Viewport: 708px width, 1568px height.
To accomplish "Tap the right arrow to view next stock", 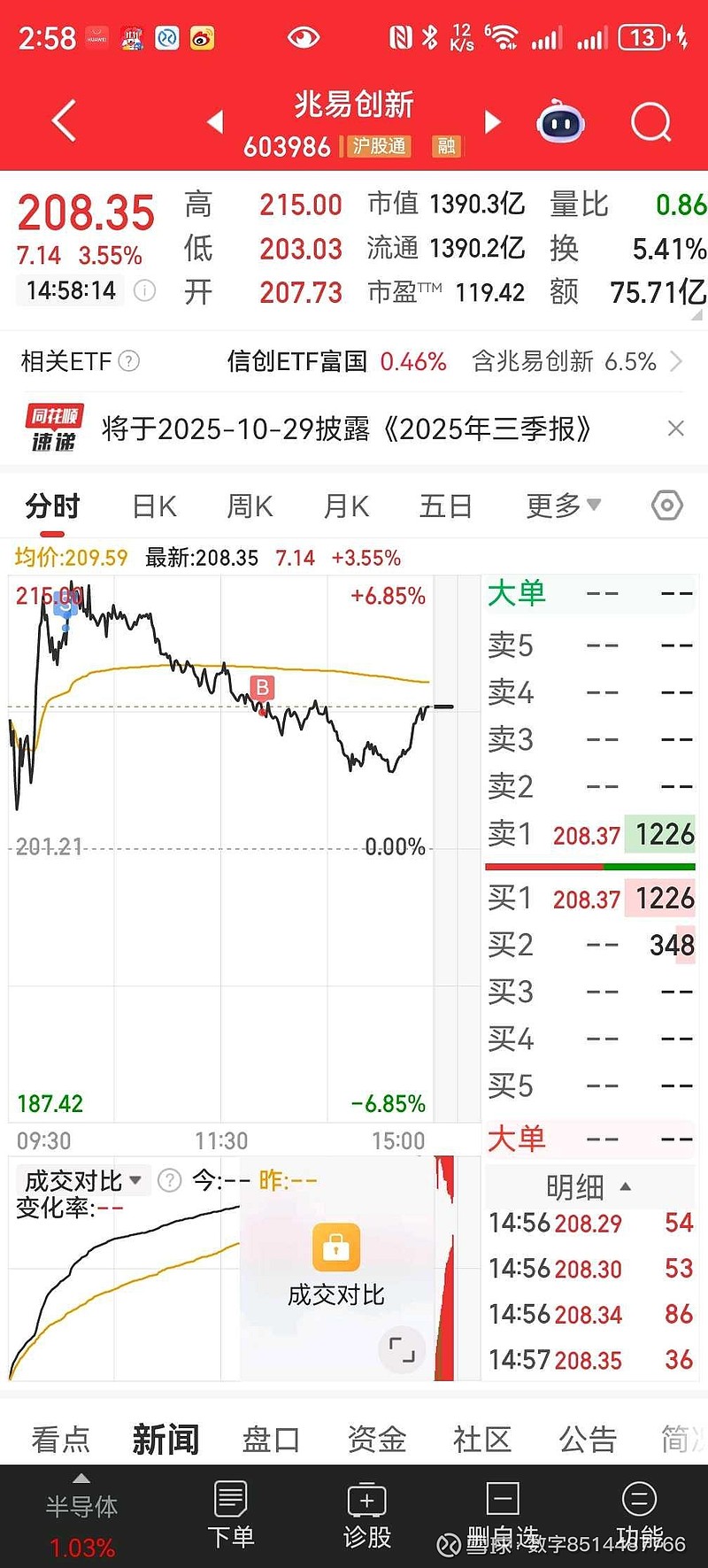I will [492, 122].
